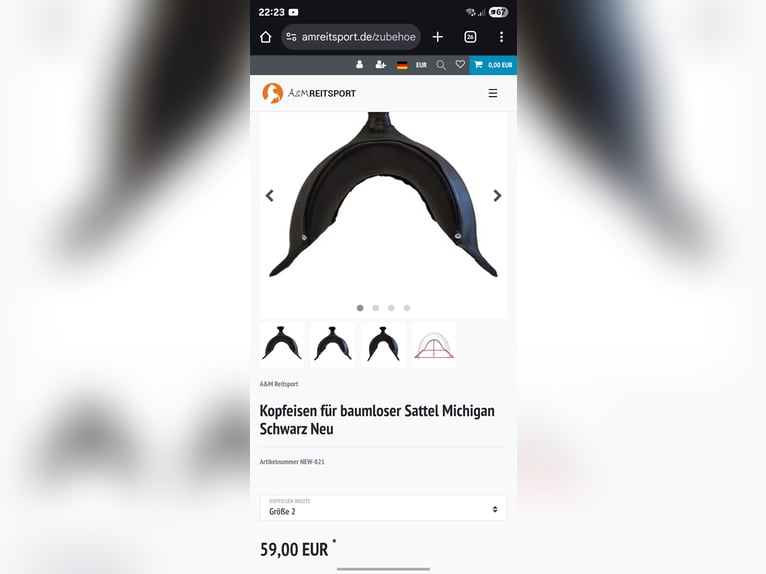Jump to the third image dot
Viewport: 766px width, 574px height.
pos(391,308)
